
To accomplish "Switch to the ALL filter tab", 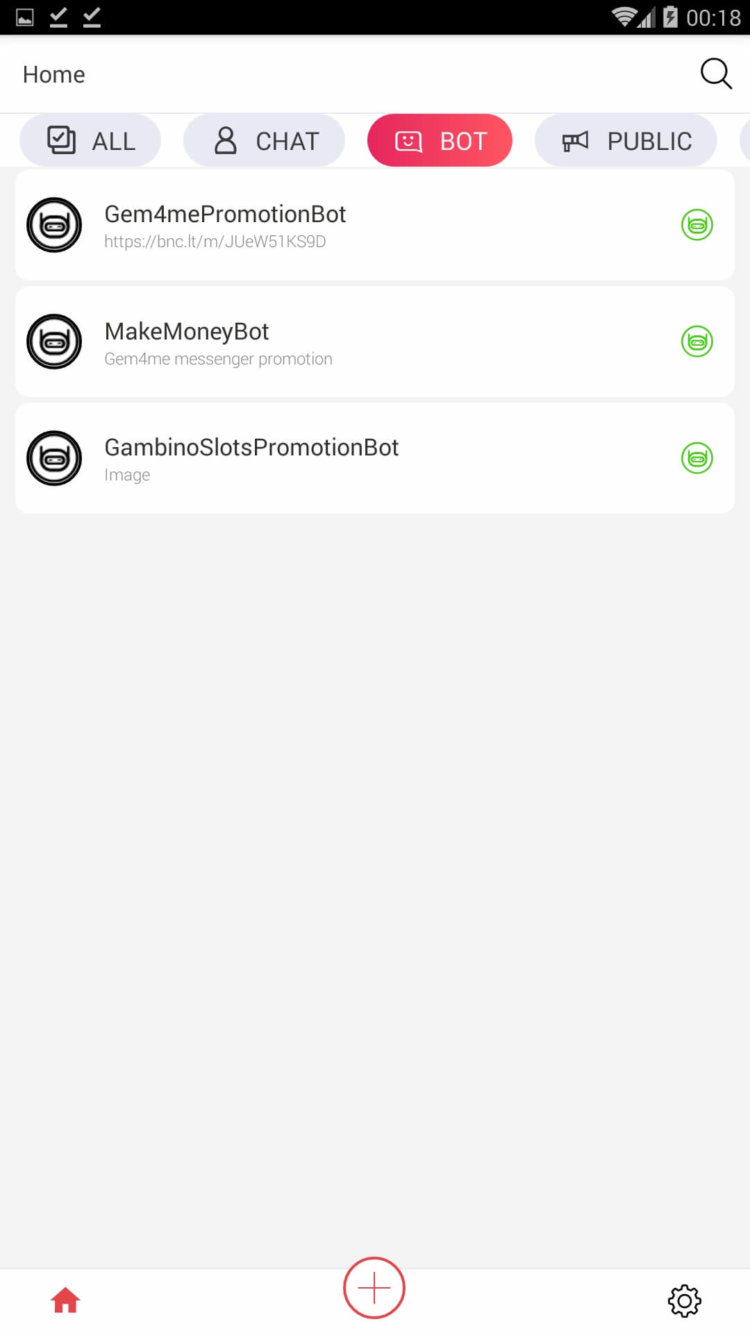I will click(x=90, y=140).
